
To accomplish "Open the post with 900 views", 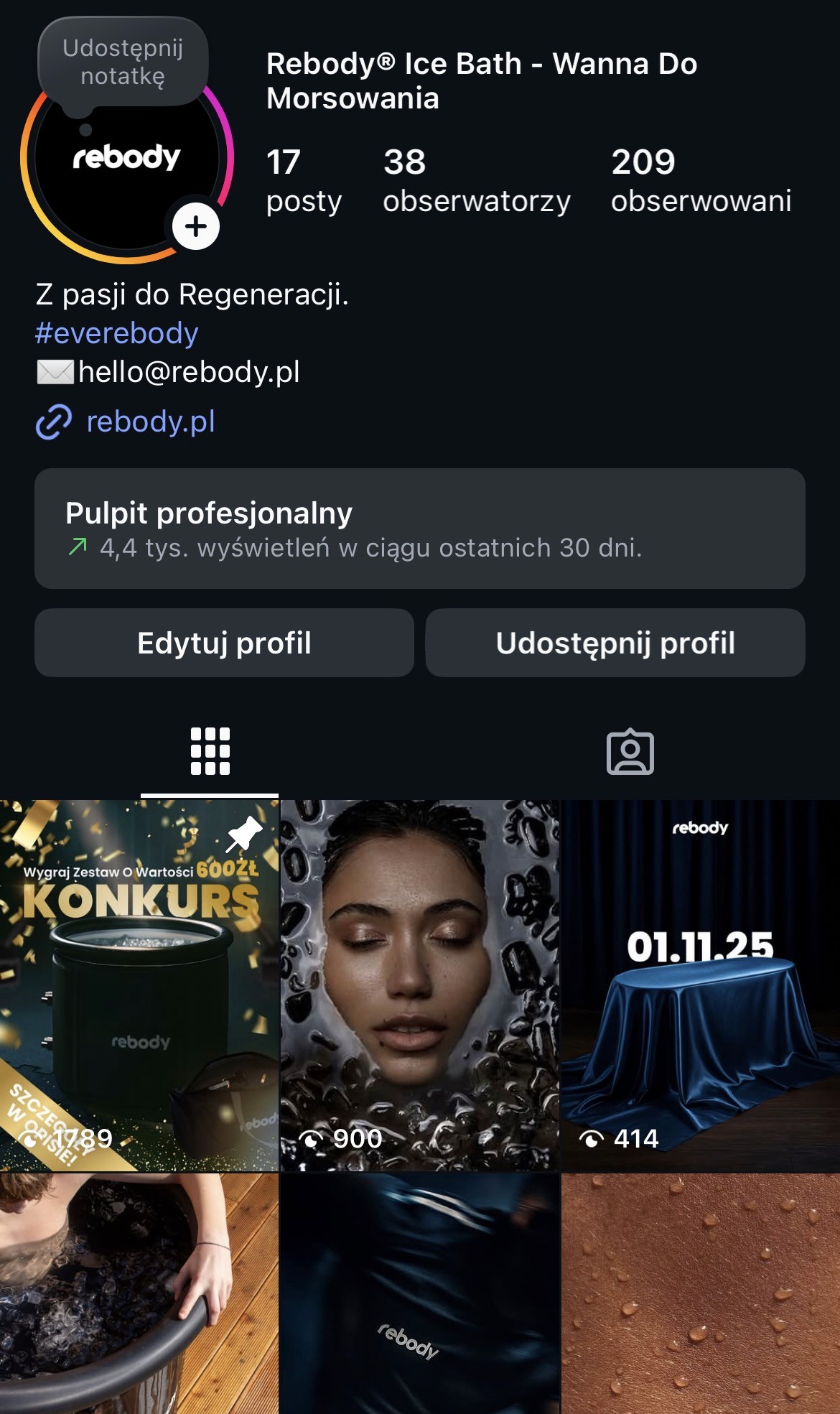I will [x=419, y=985].
